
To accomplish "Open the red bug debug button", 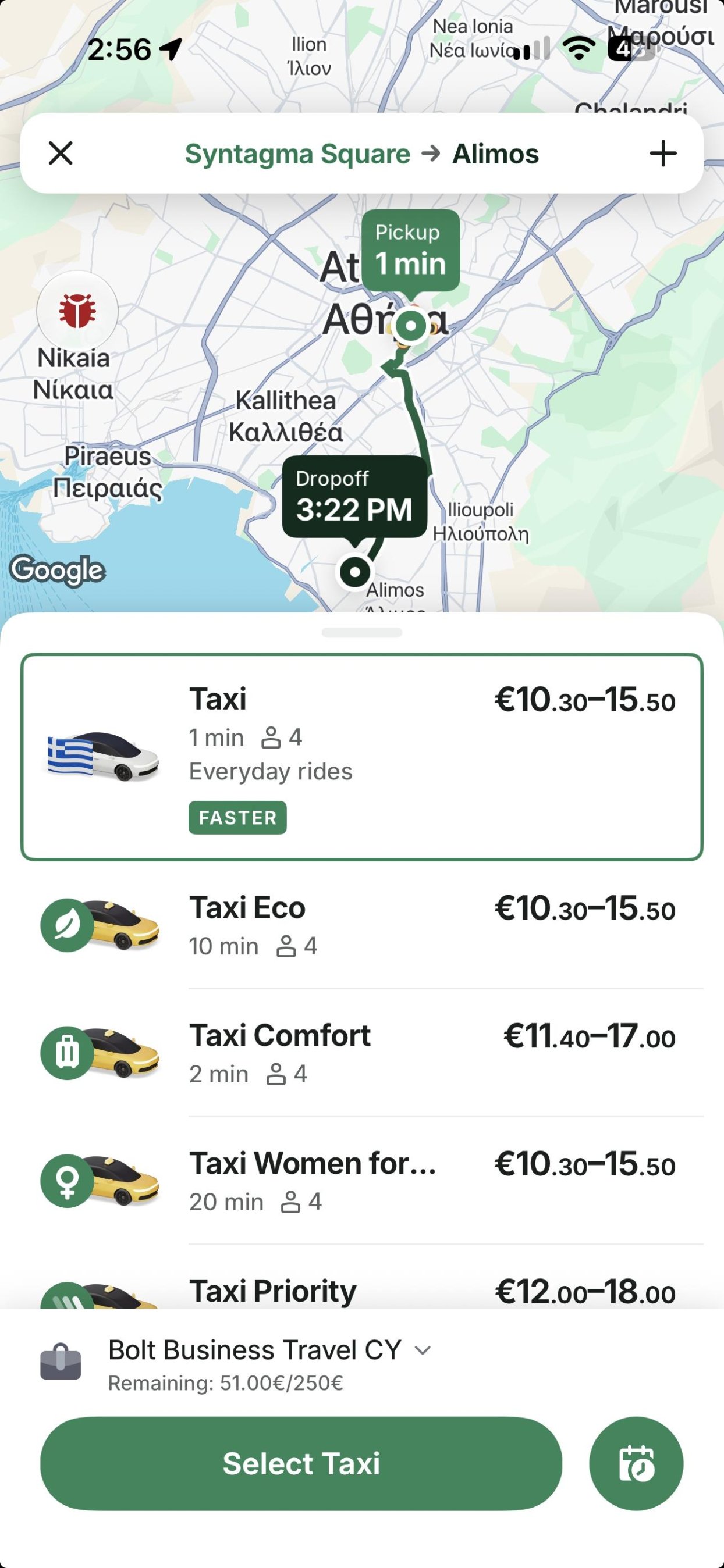I will (x=77, y=311).
